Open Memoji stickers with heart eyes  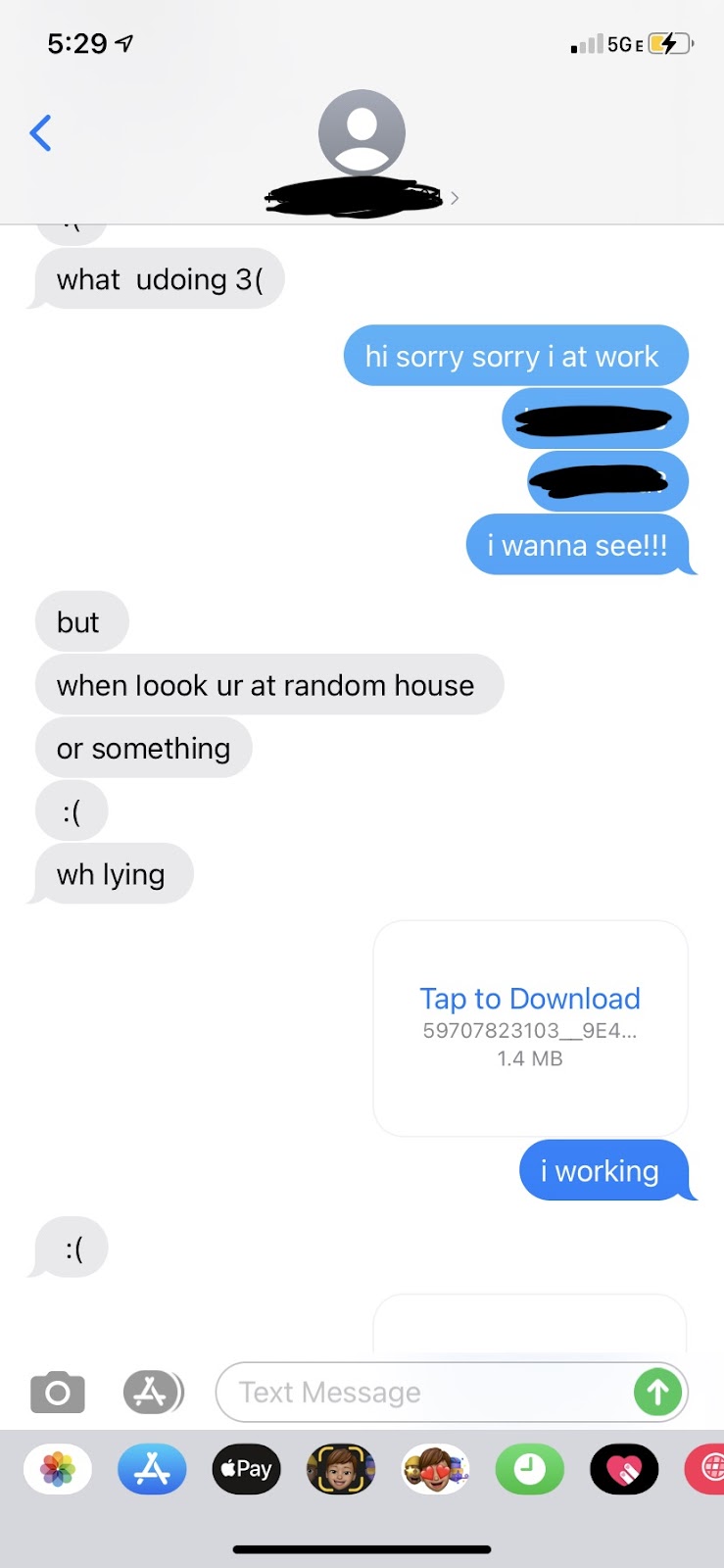(436, 1469)
